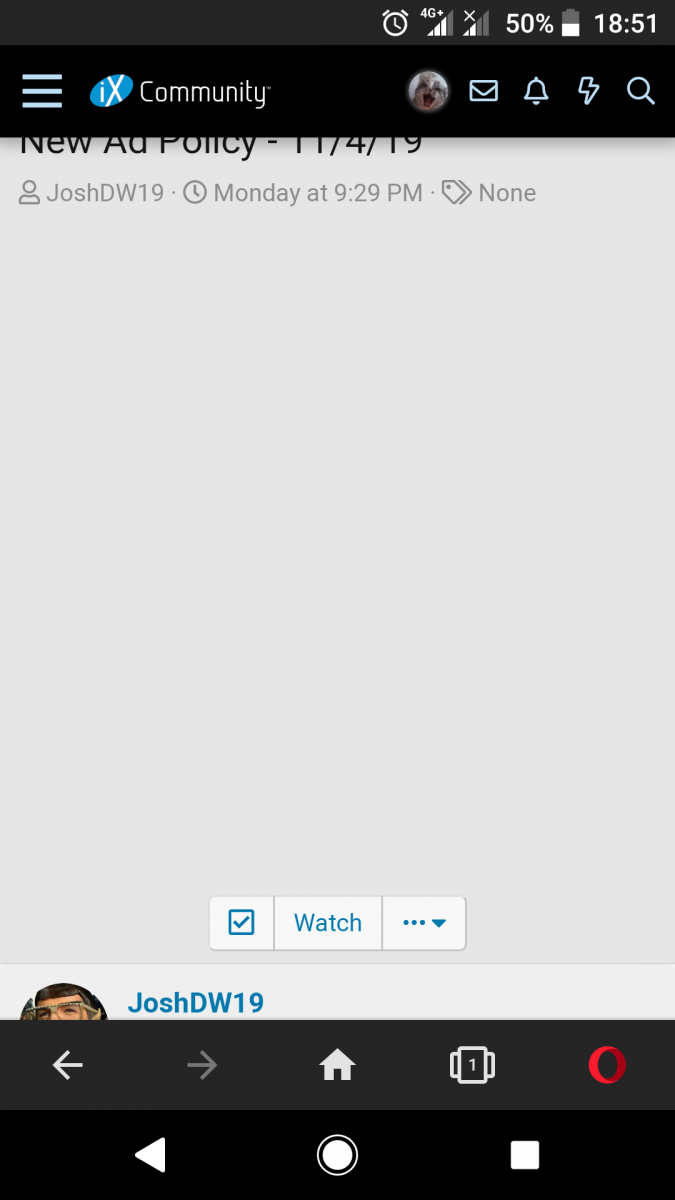Open your profile avatar menu
Image resolution: width=675 pixels, height=1200 pixels.
[x=428, y=92]
